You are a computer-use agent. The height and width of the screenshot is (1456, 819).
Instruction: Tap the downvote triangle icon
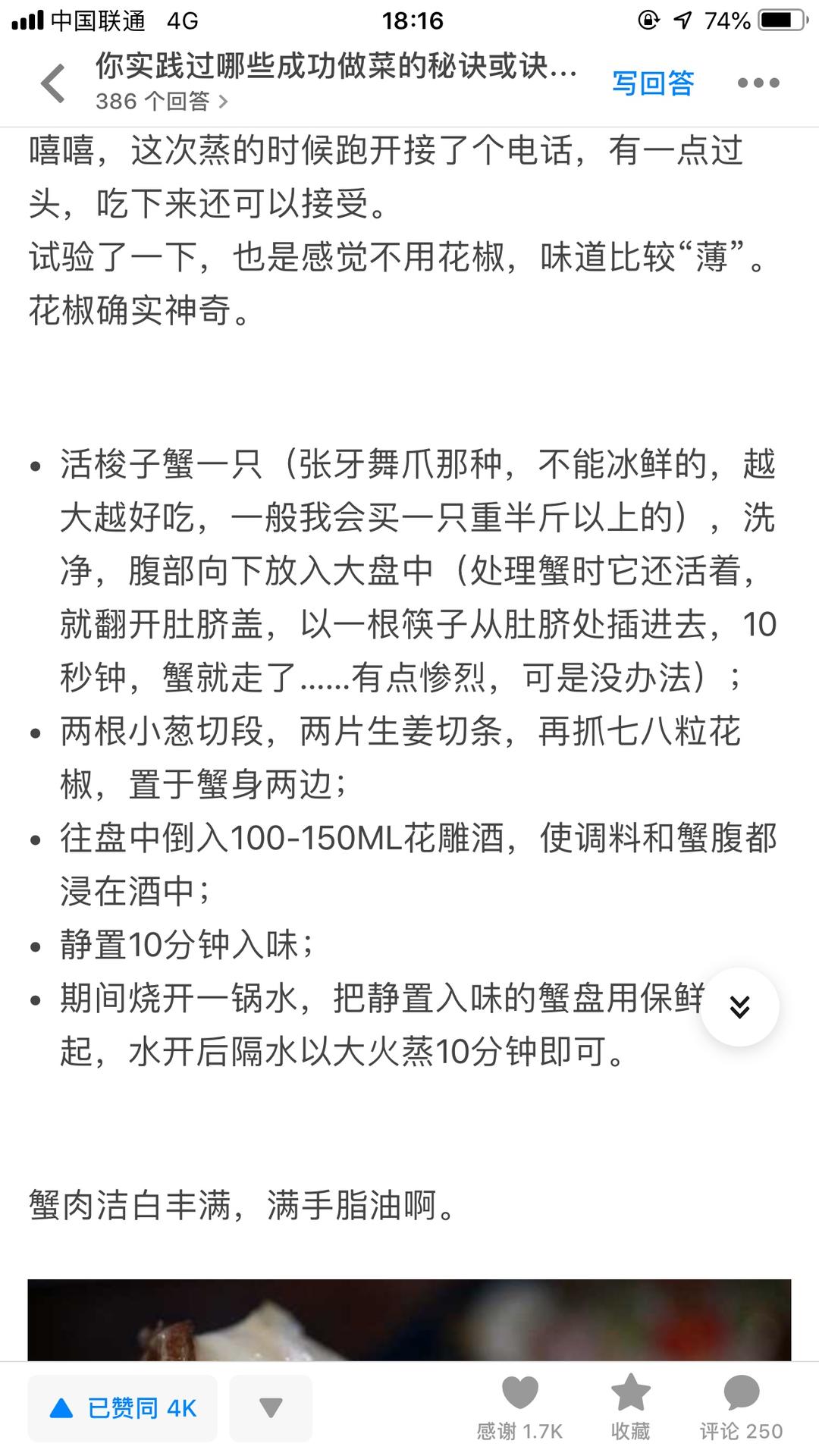coord(271,1407)
